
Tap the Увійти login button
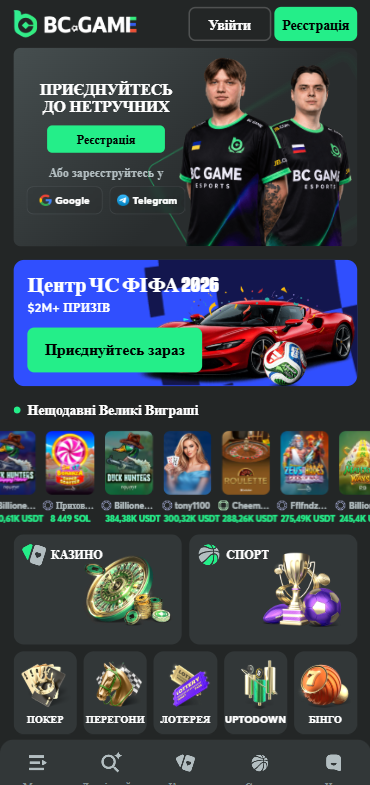(x=229, y=24)
